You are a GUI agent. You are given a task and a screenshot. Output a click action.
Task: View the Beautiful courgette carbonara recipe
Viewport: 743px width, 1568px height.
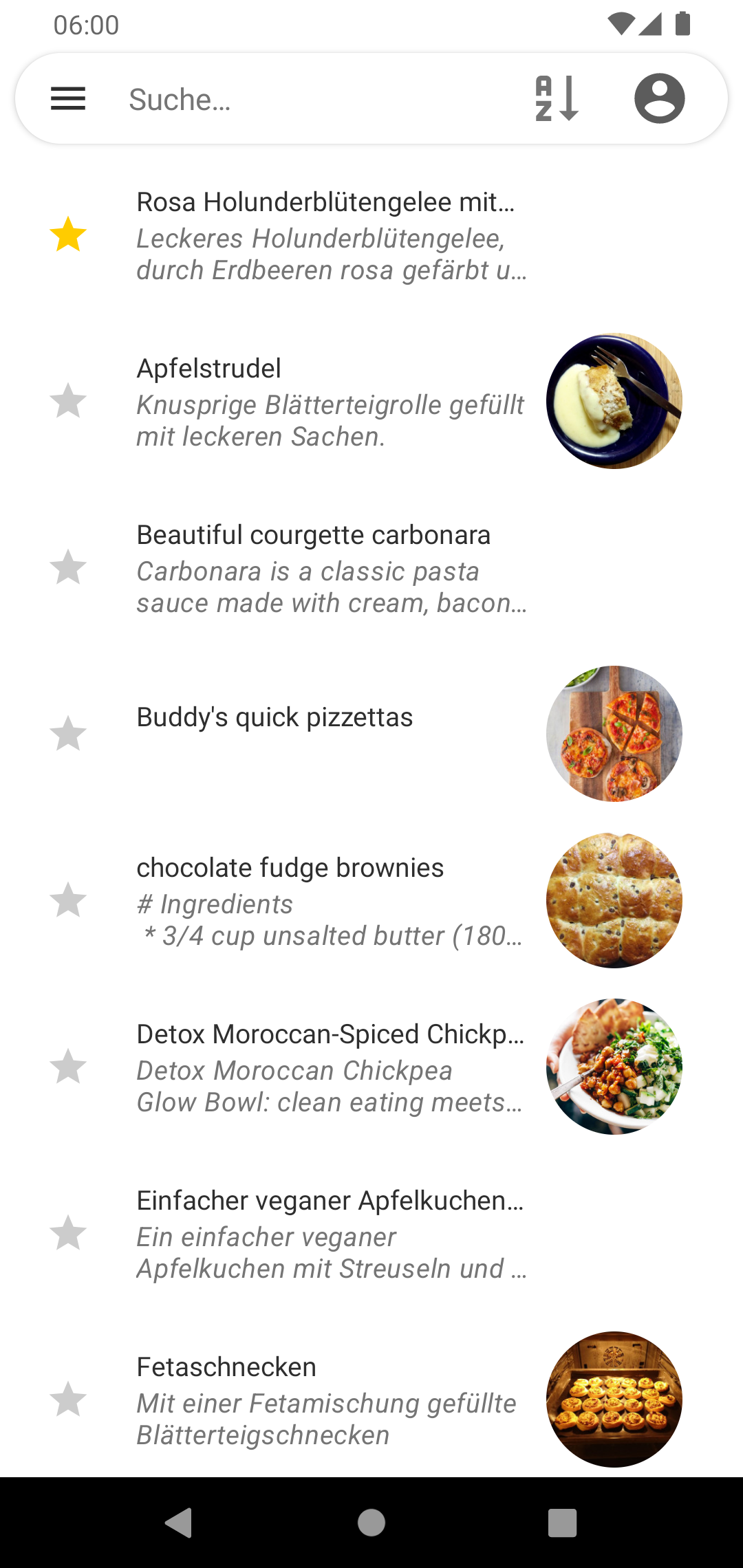(x=330, y=569)
